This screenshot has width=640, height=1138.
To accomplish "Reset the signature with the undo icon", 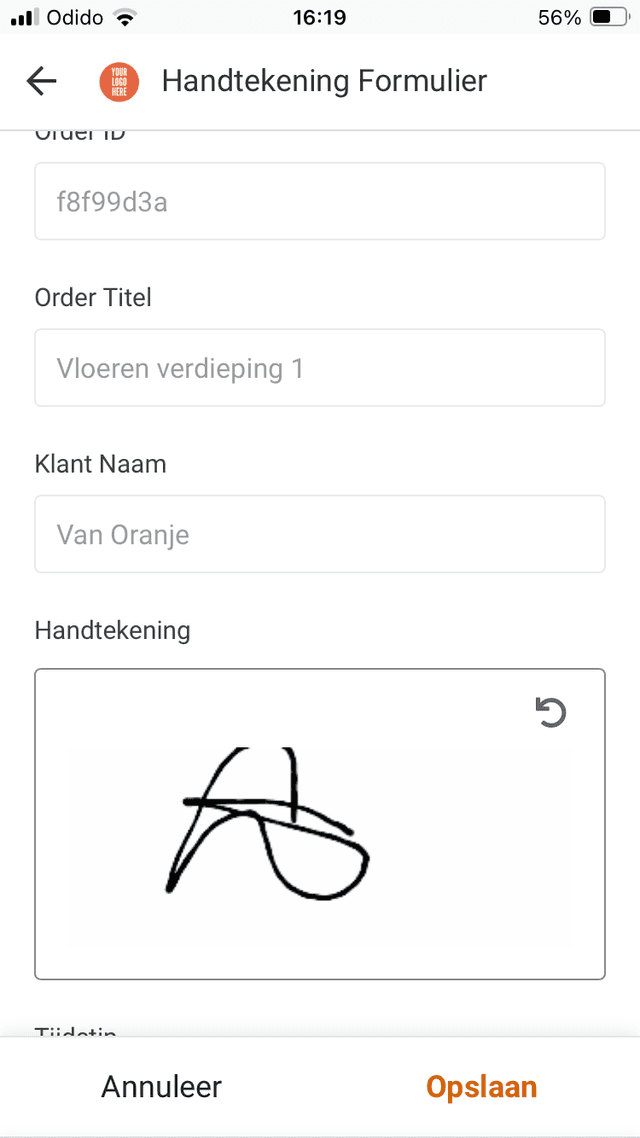I will (551, 712).
